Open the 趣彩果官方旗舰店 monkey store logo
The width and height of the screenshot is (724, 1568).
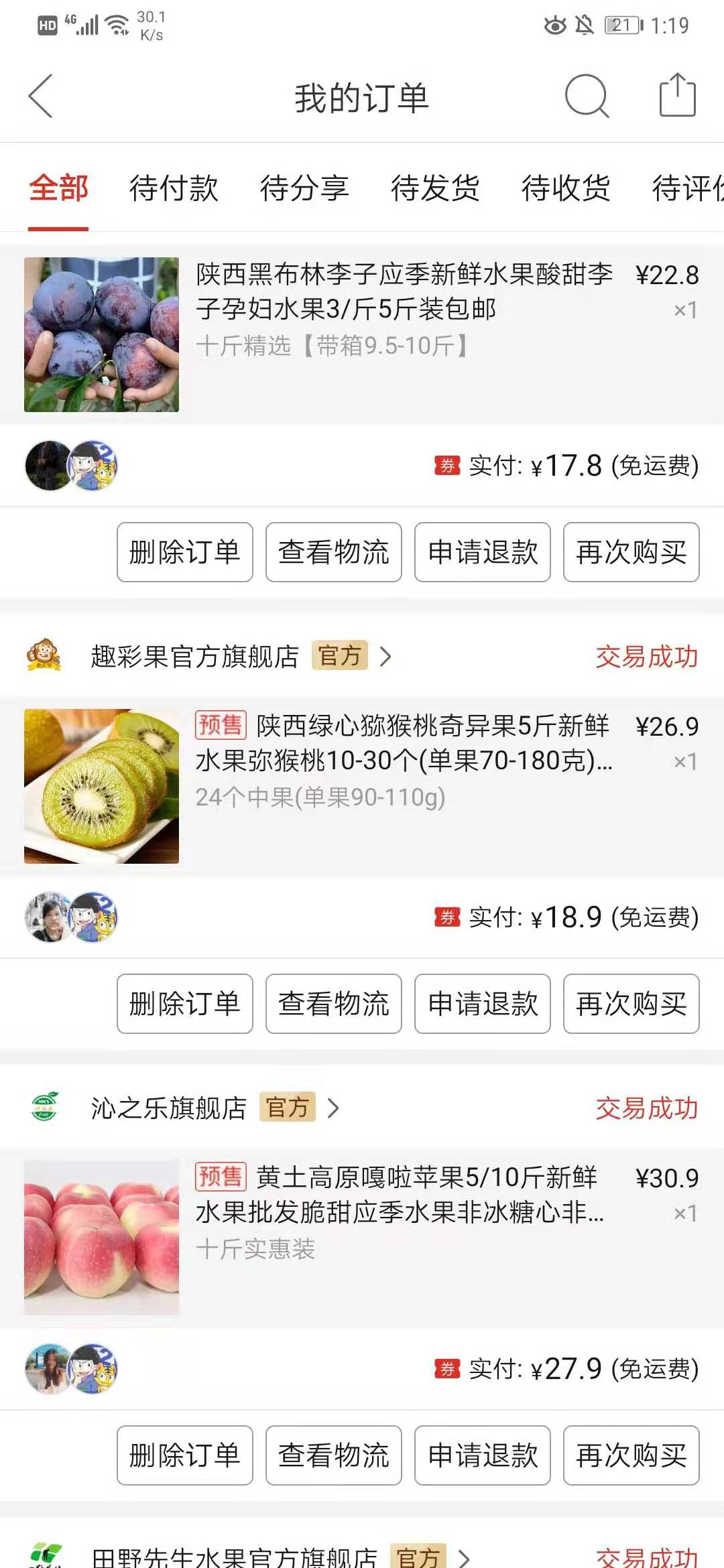pos(42,657)
